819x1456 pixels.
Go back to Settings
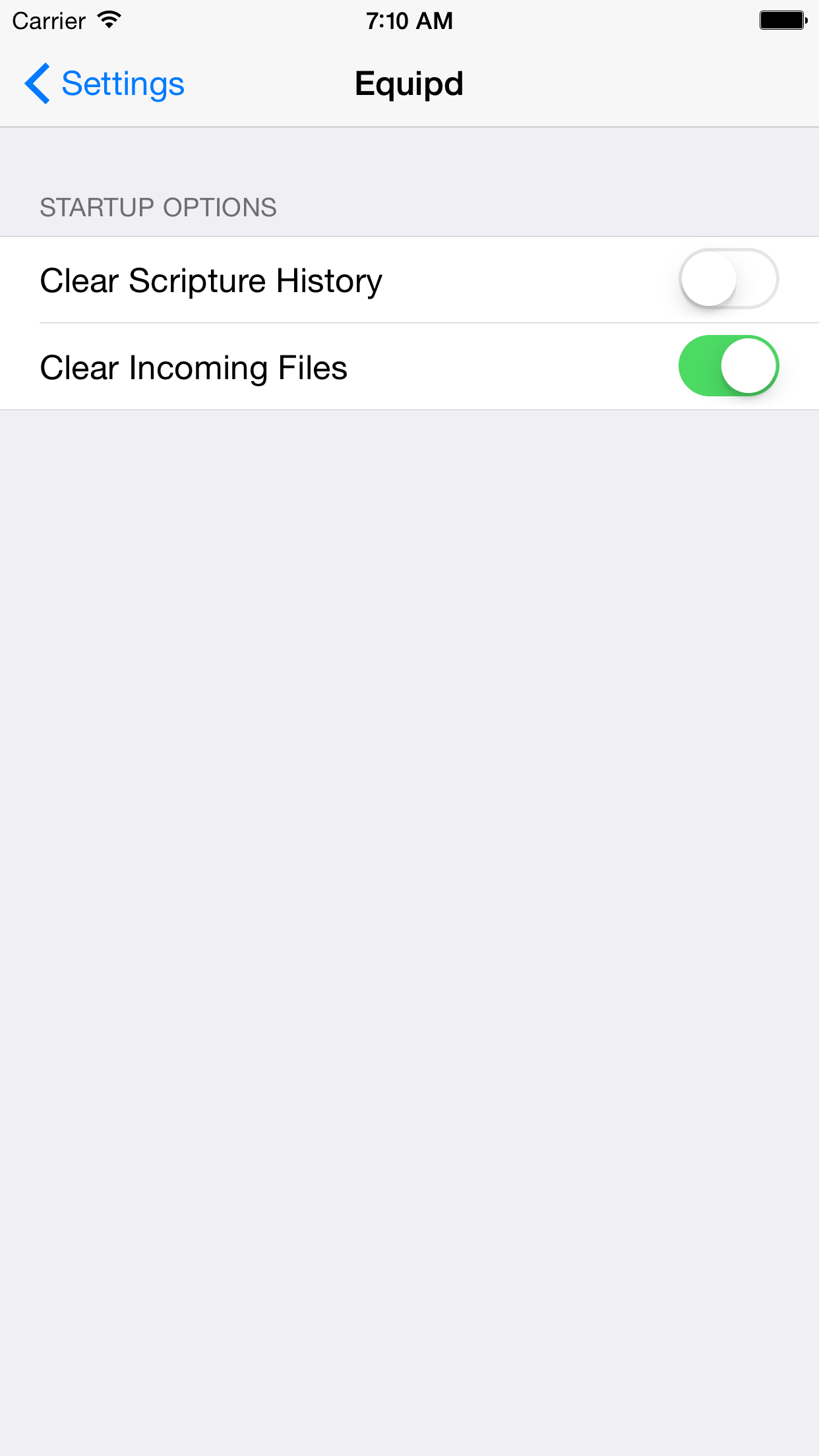(104, 84)
